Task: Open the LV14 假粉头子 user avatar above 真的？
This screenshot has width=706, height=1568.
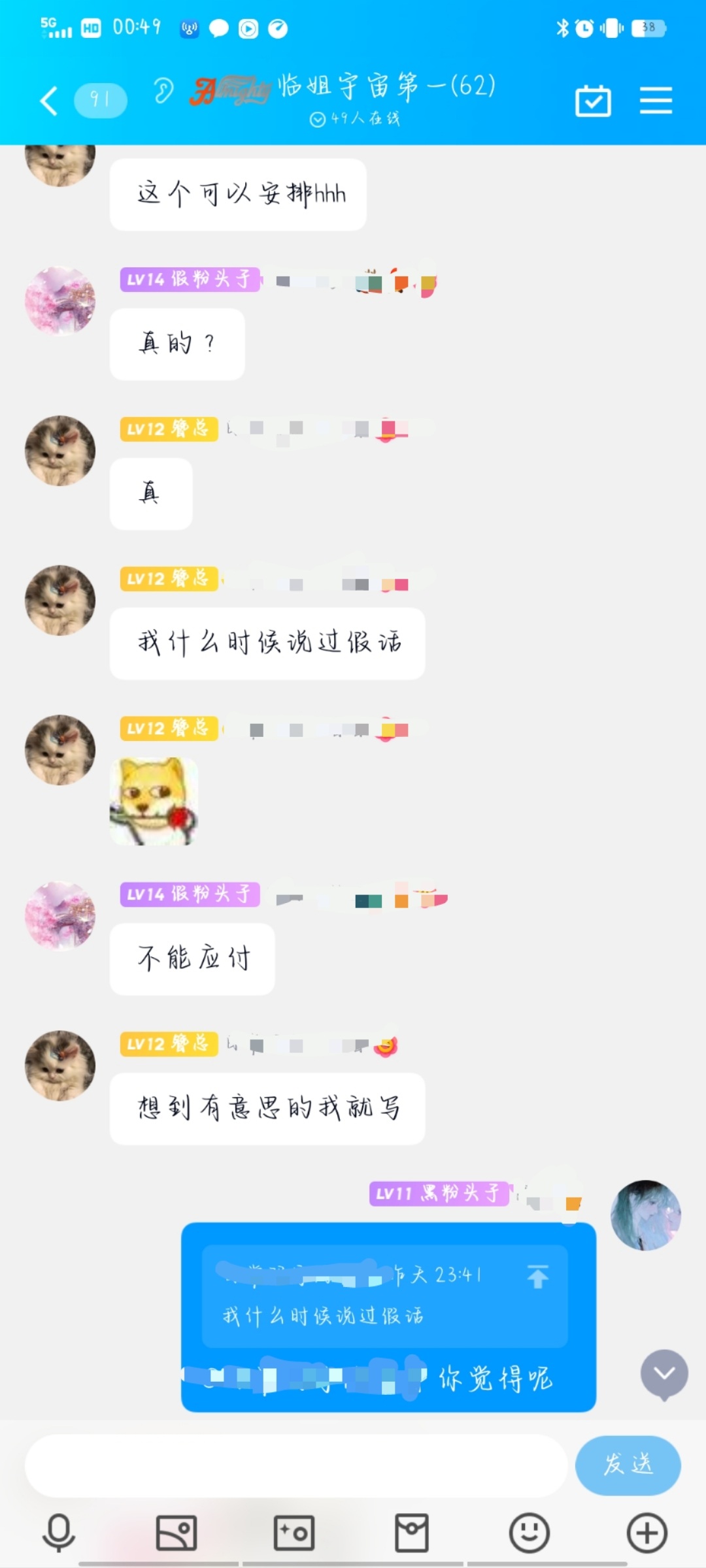Action: tap(60, 301)
